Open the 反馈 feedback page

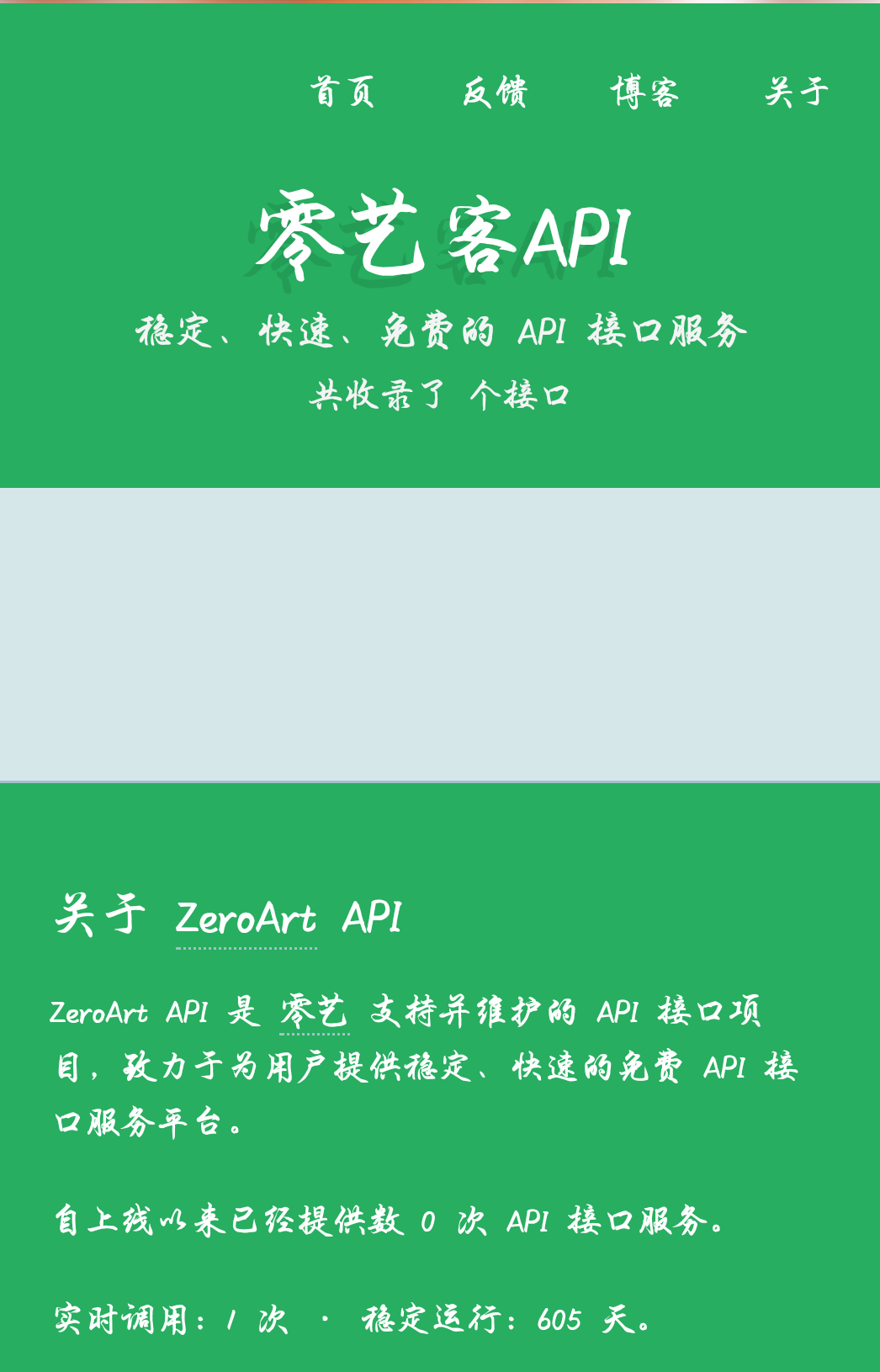pyautogui.click(x=493, y=93)
